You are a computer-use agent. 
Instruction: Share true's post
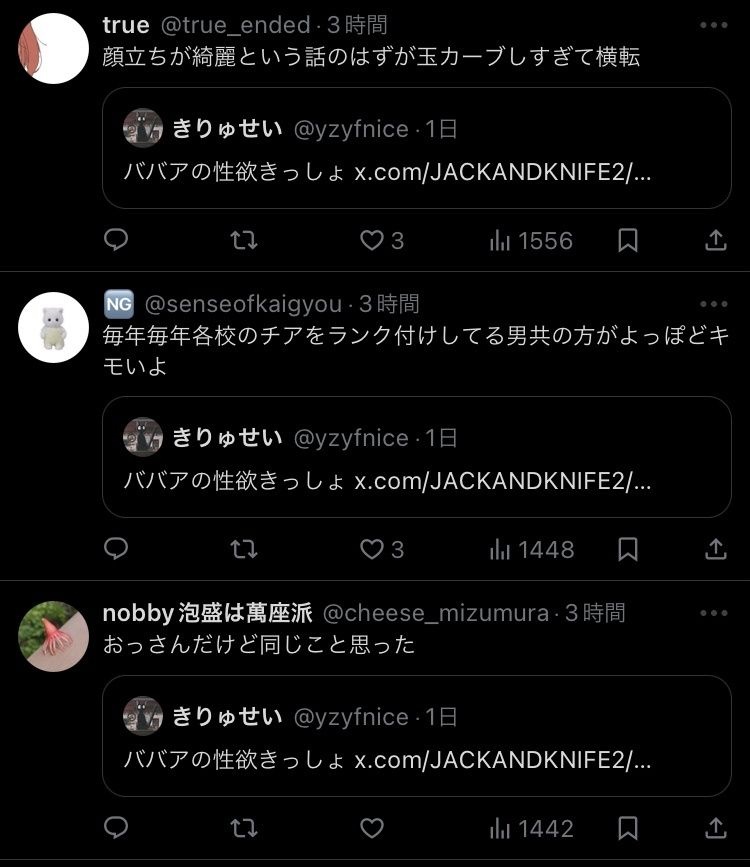[715, 240]
